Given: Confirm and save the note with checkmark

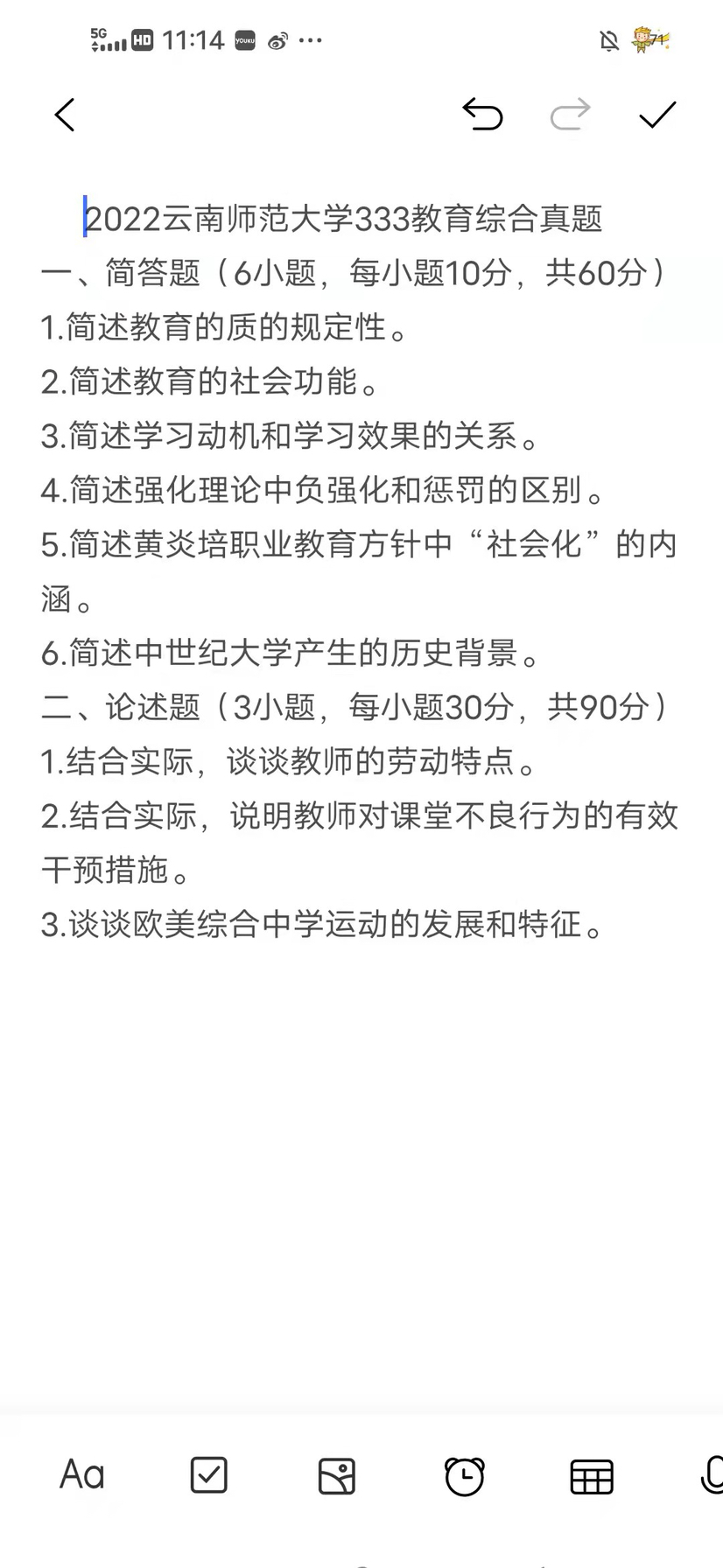Looking at the screenshot, I should pos(657,115).
